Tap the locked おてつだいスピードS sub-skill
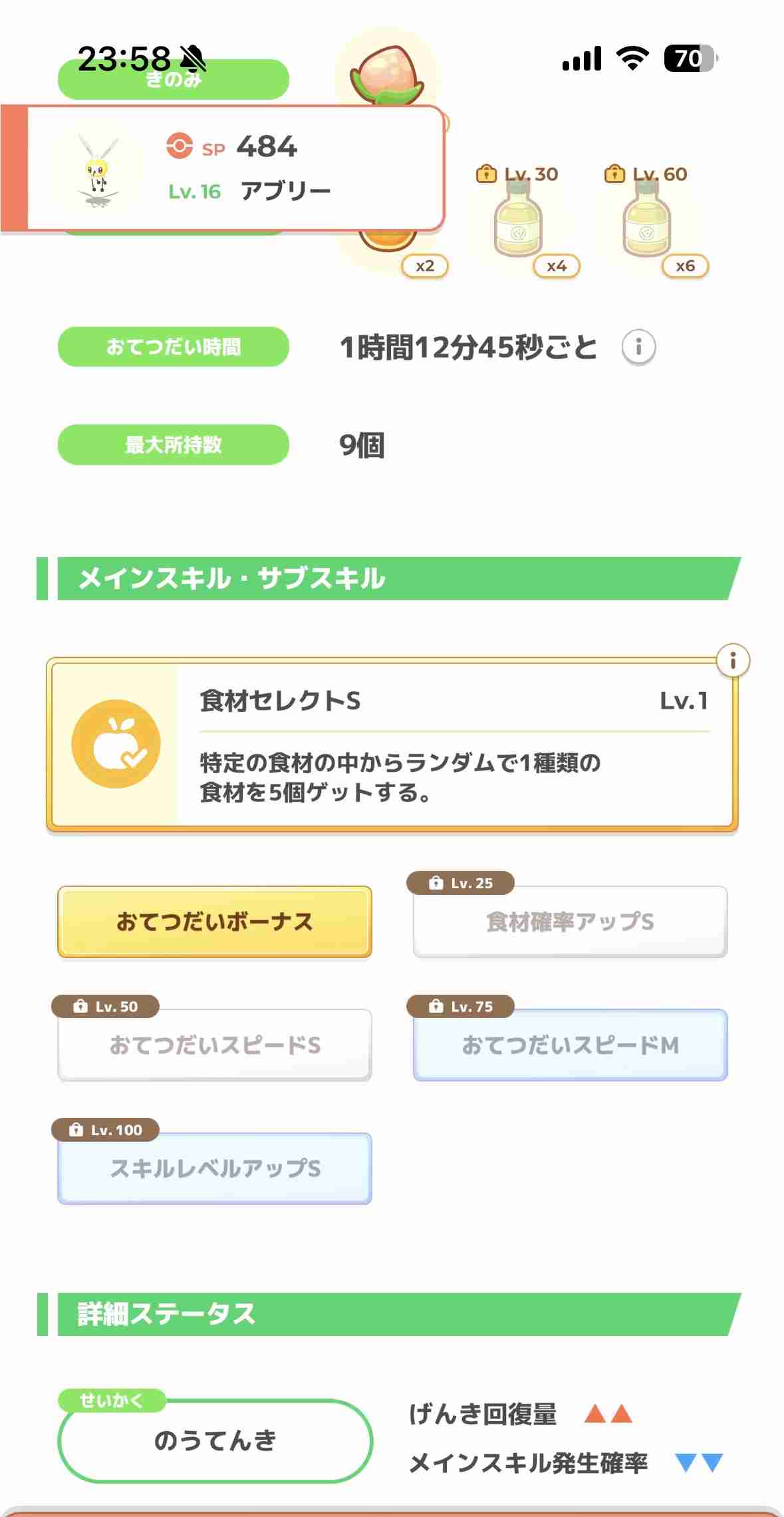This screenshot has height=1517, width=784. pyautogui.click(x=214, y=1046)
